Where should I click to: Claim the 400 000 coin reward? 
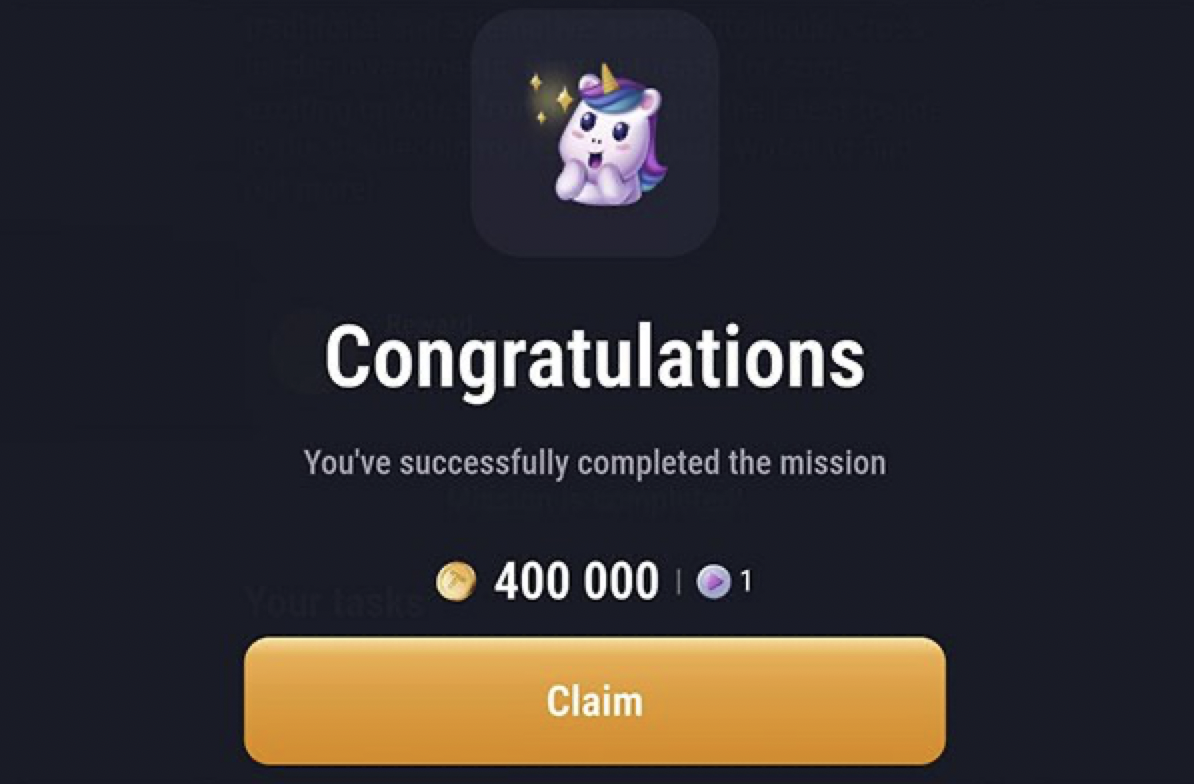pos(594,701)
